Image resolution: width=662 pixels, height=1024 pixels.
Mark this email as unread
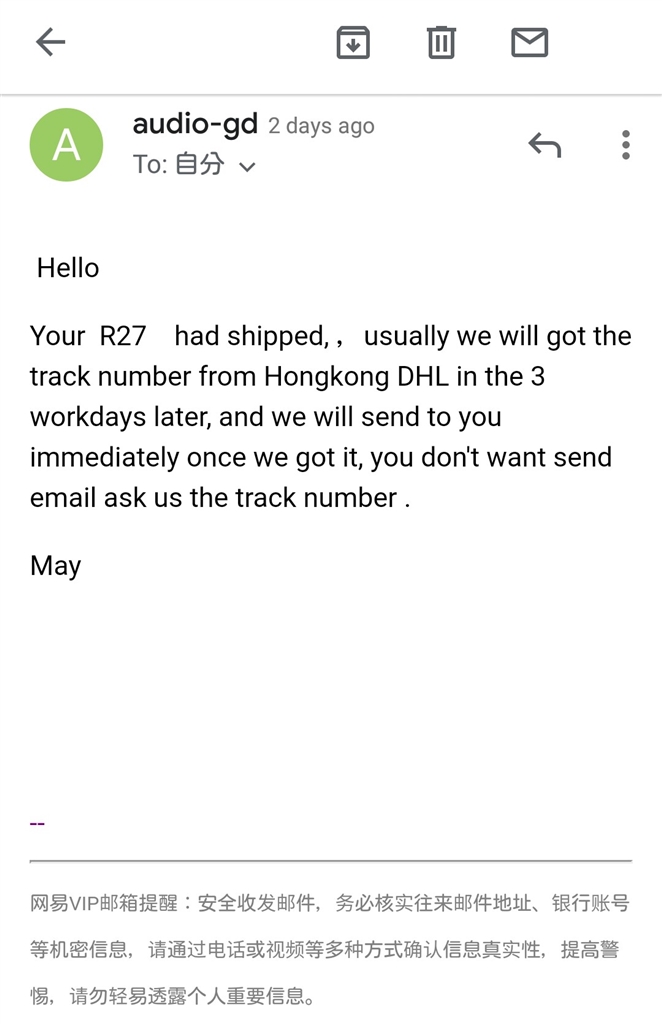click(529, 42)
